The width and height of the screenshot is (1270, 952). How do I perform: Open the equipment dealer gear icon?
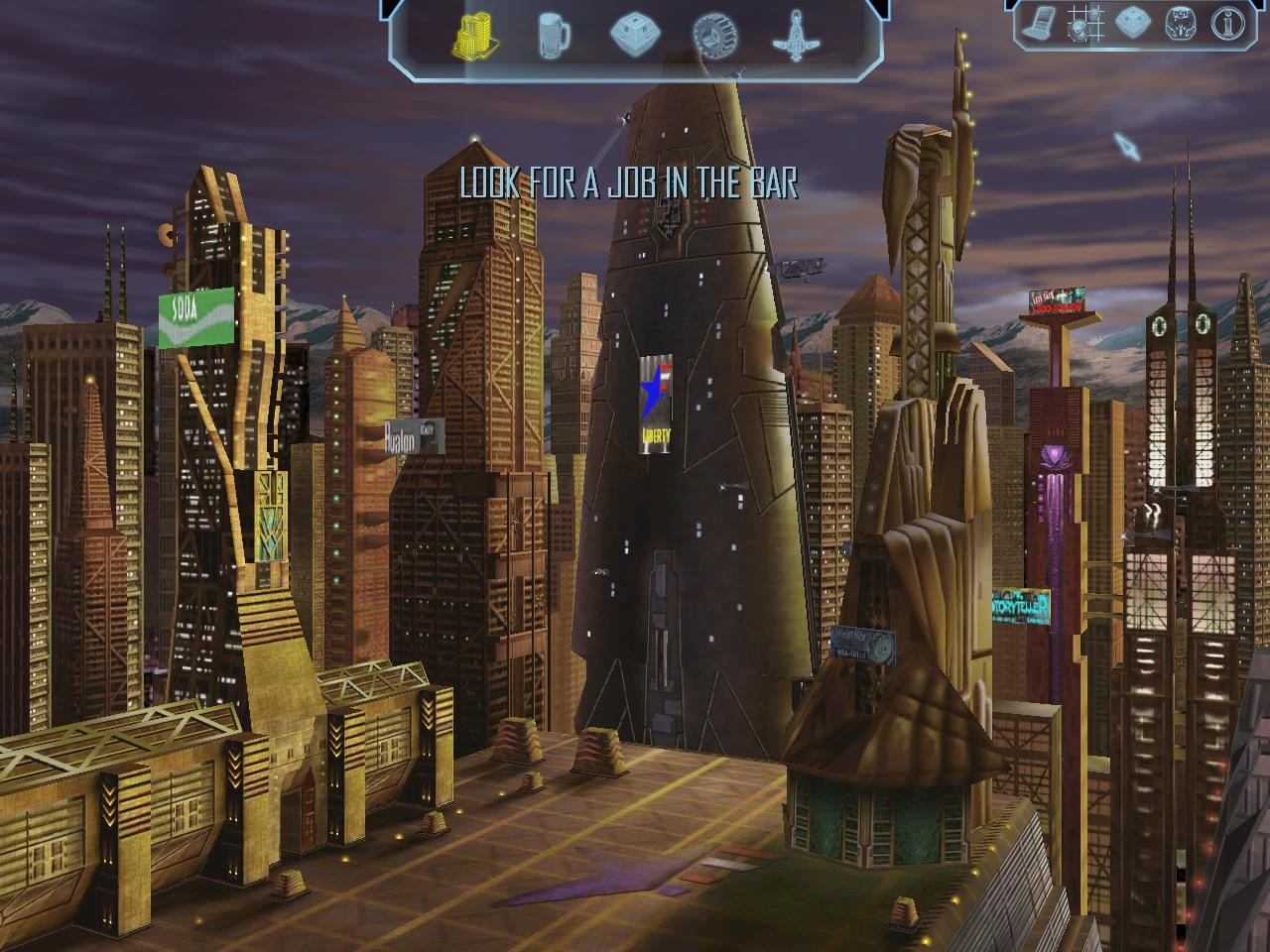tap(714, 36)
